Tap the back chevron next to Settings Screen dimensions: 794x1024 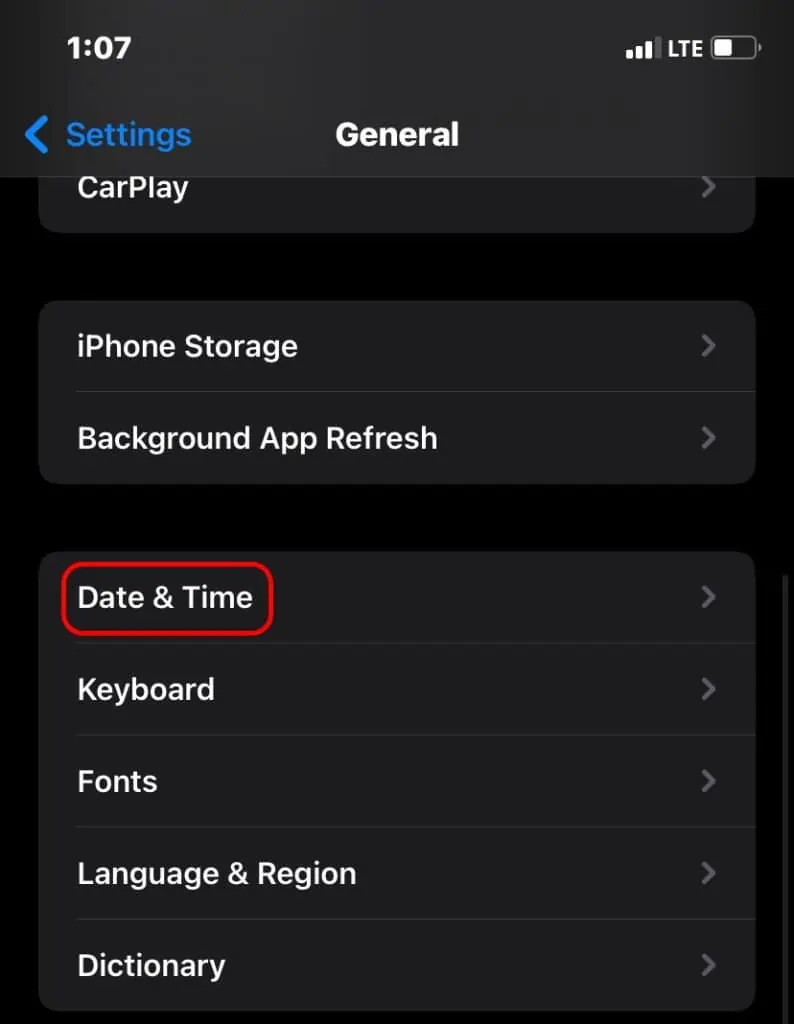36,134
